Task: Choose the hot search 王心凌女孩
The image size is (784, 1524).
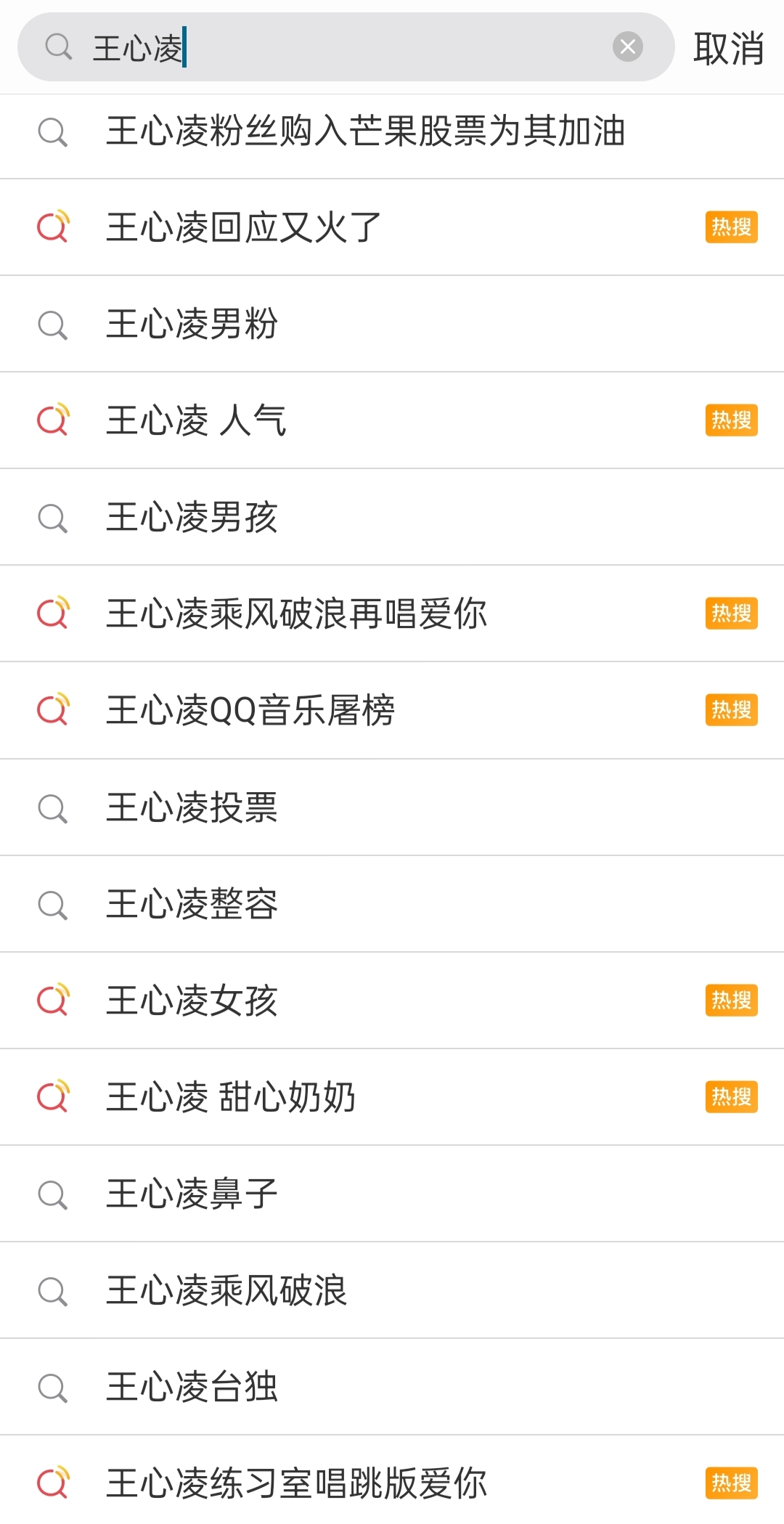Action: 392,1001
